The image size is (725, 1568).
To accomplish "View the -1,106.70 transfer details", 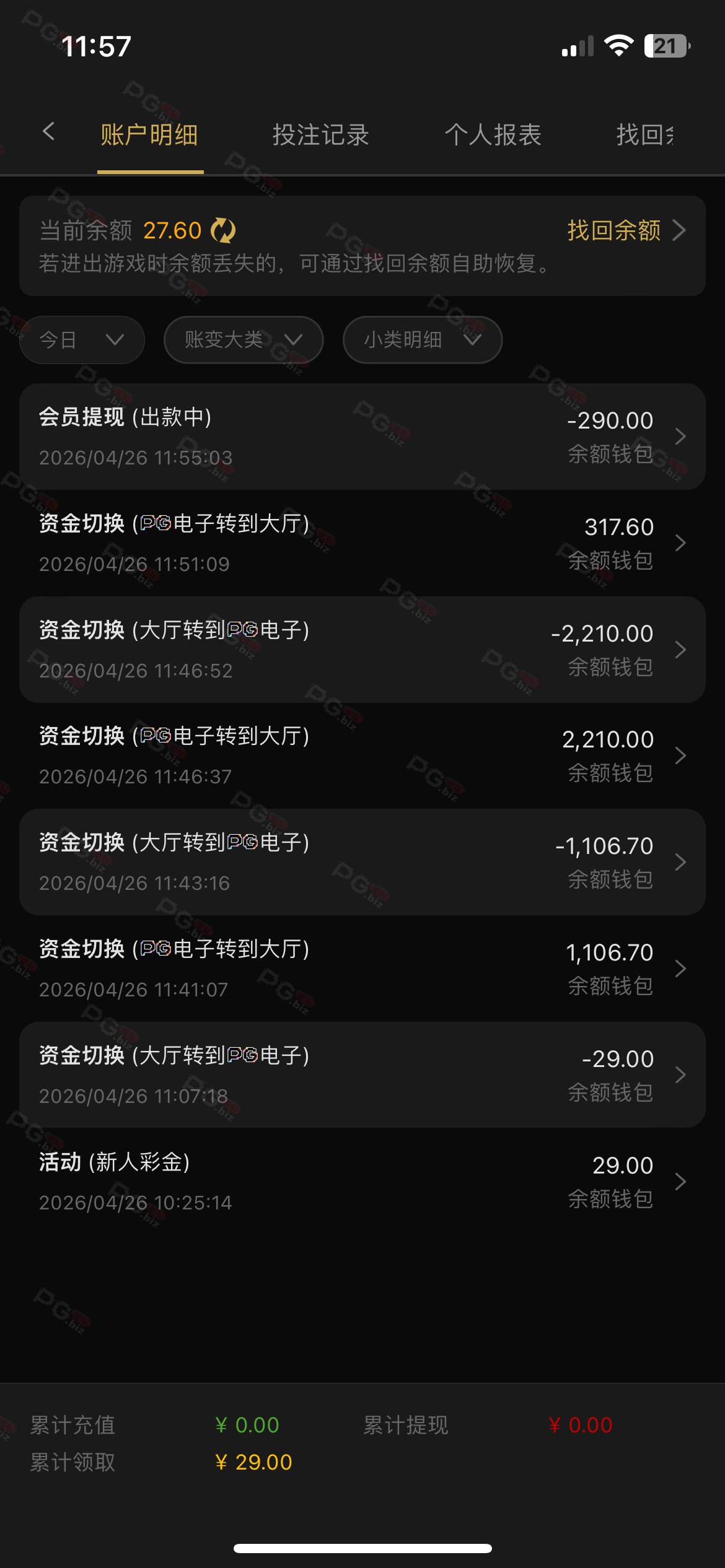I will [362, 862].
